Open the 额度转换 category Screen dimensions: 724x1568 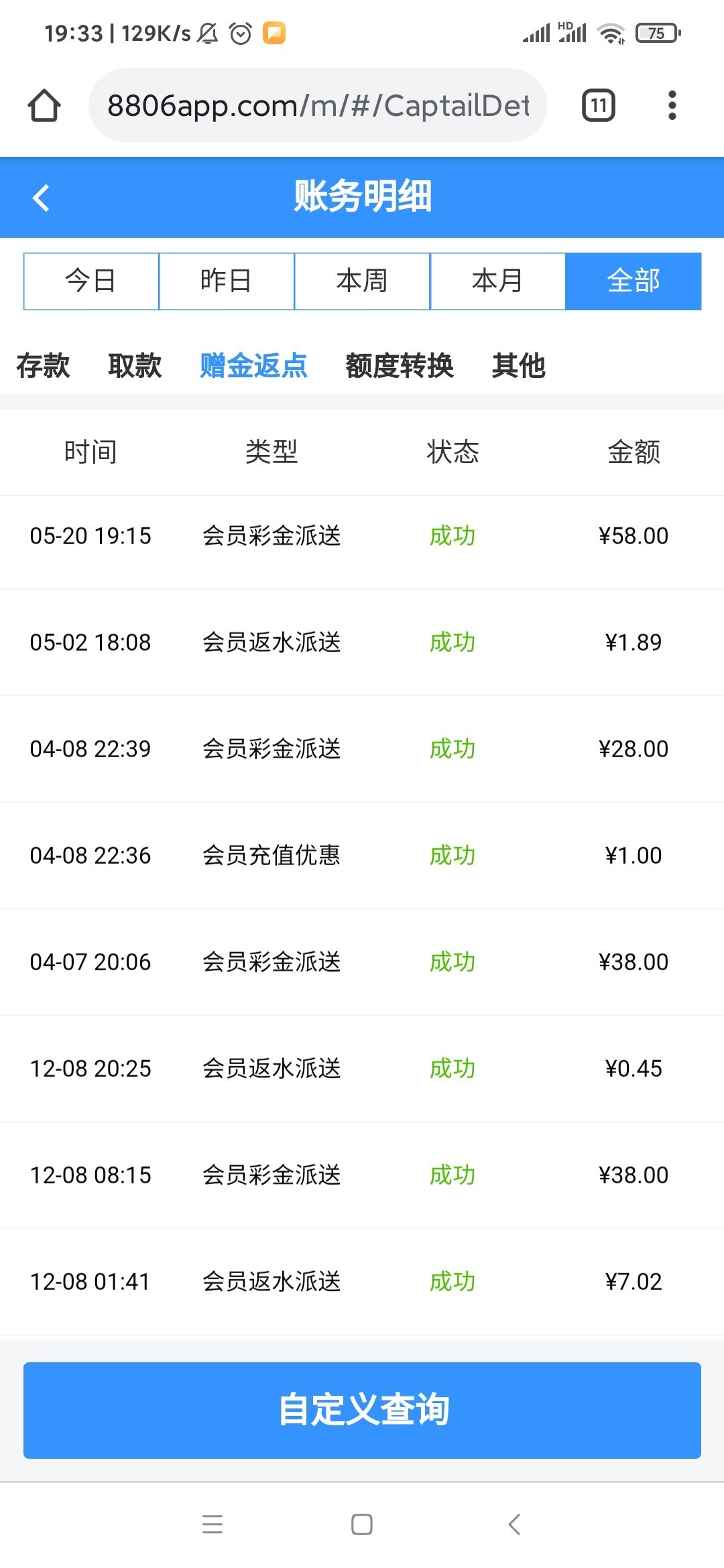pos(400,366)
